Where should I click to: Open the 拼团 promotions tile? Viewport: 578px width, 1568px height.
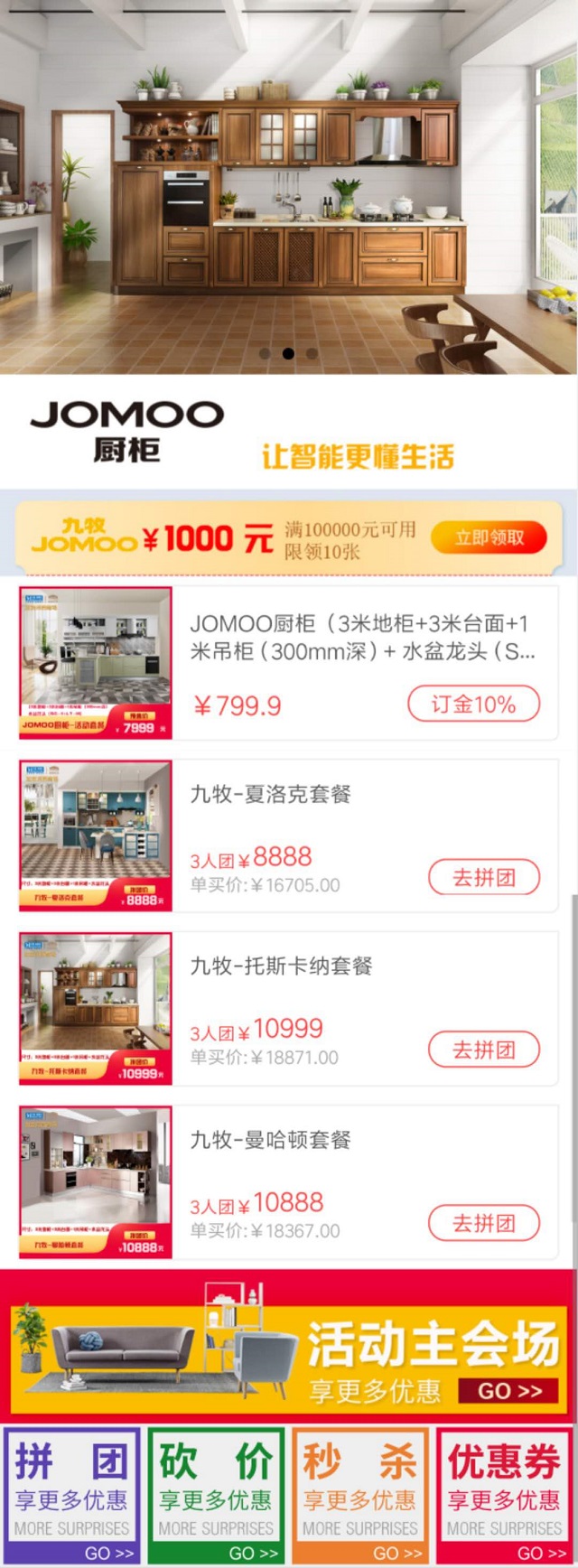tap(72, 1497)
